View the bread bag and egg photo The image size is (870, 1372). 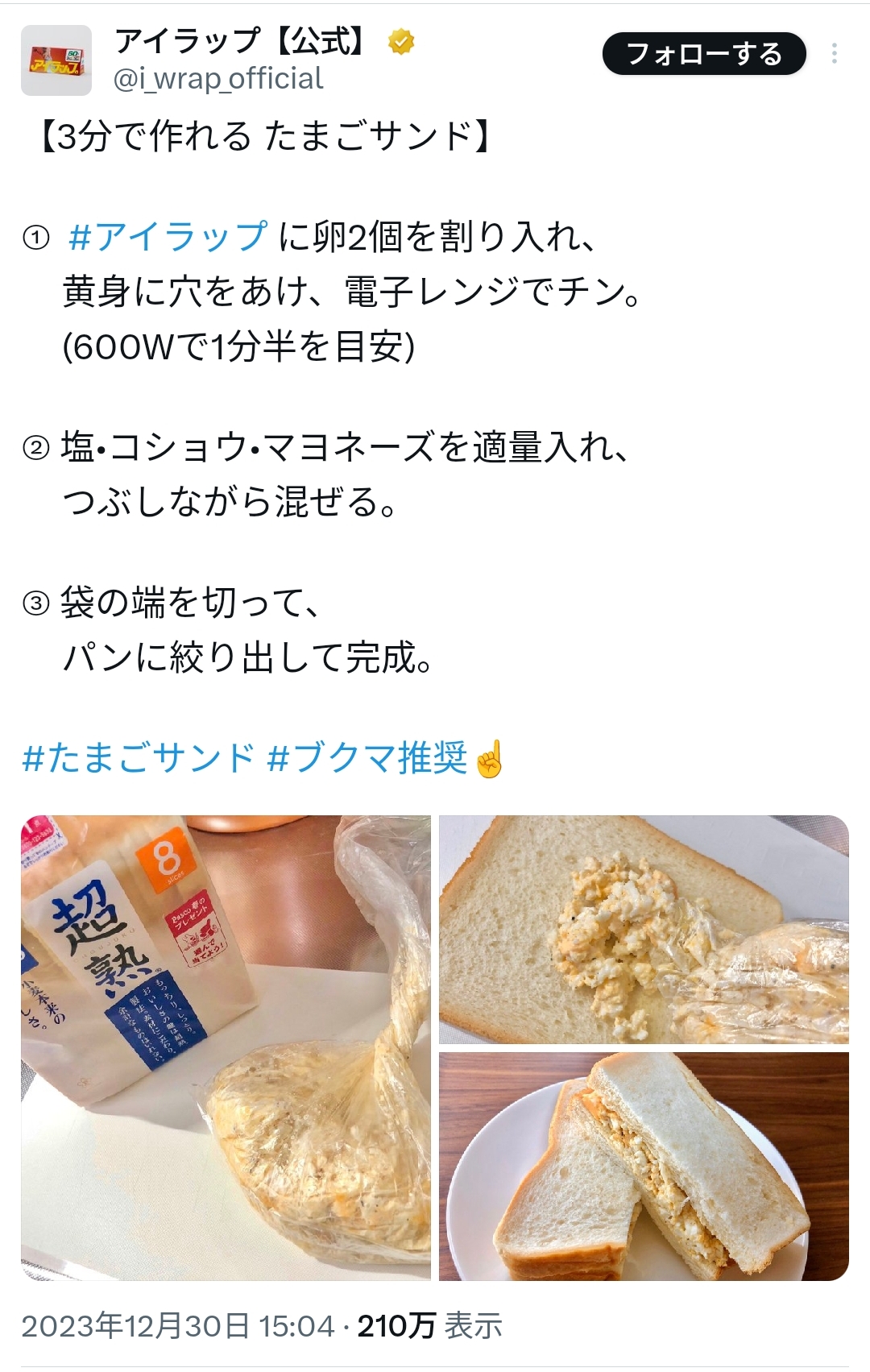coord(226,1047)
